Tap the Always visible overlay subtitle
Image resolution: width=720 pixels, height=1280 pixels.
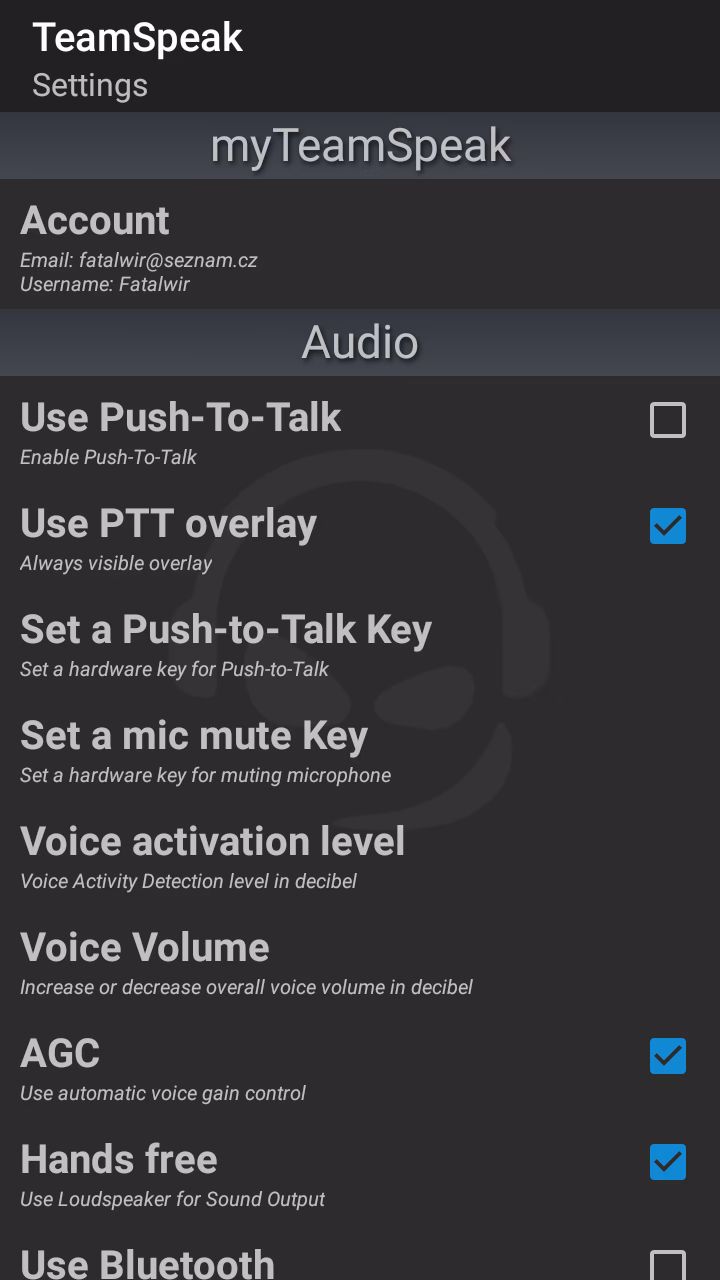[114, 563]
